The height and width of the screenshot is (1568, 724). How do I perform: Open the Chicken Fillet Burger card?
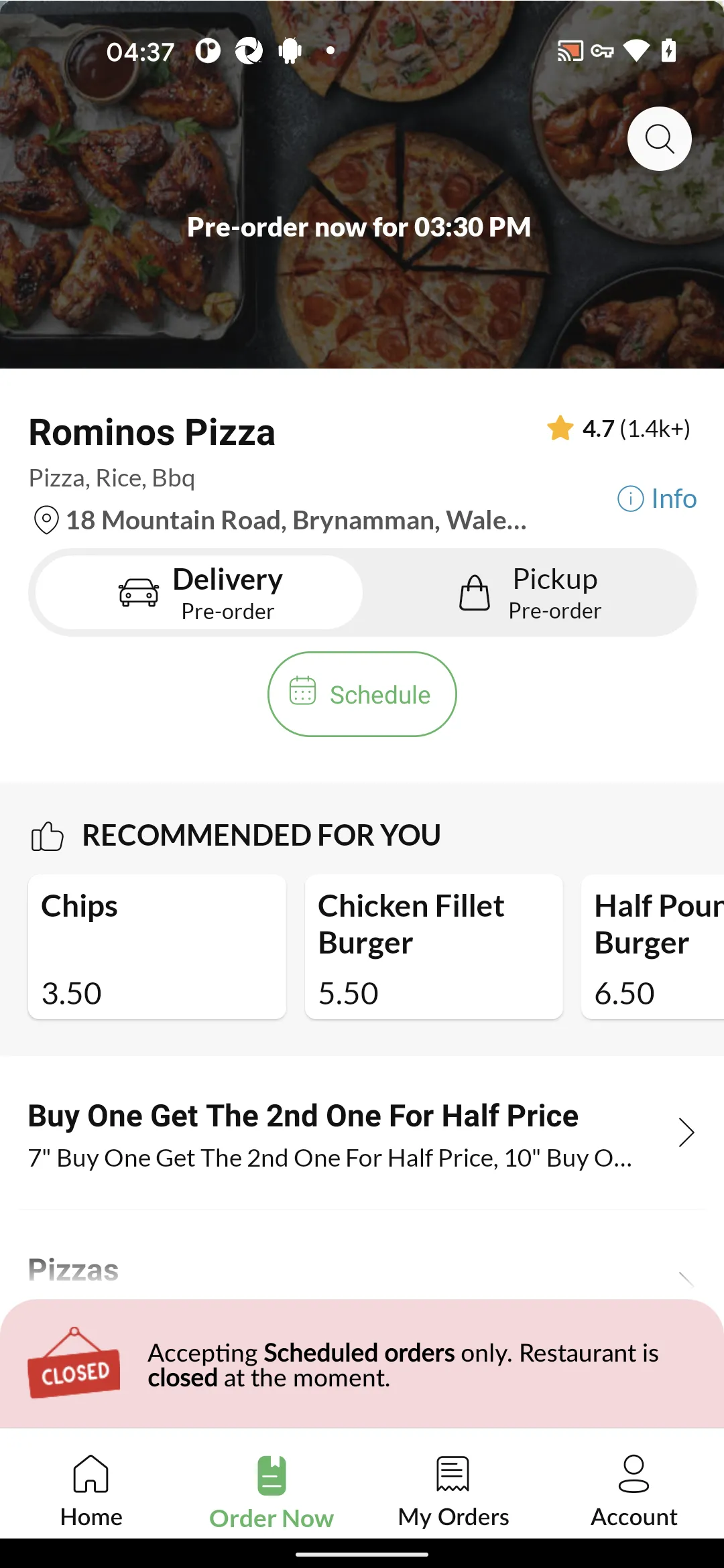click(434, 947)
